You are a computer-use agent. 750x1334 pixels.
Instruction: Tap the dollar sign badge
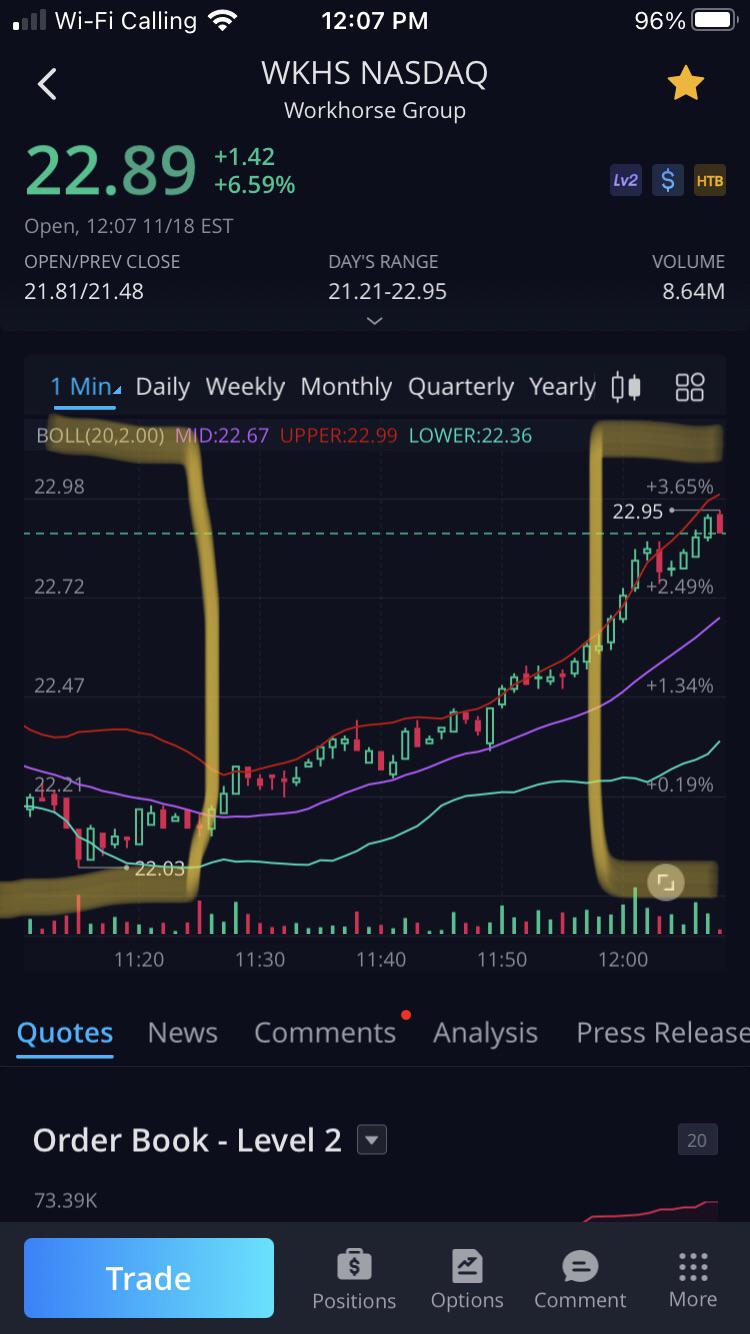[x=667, y=180]
